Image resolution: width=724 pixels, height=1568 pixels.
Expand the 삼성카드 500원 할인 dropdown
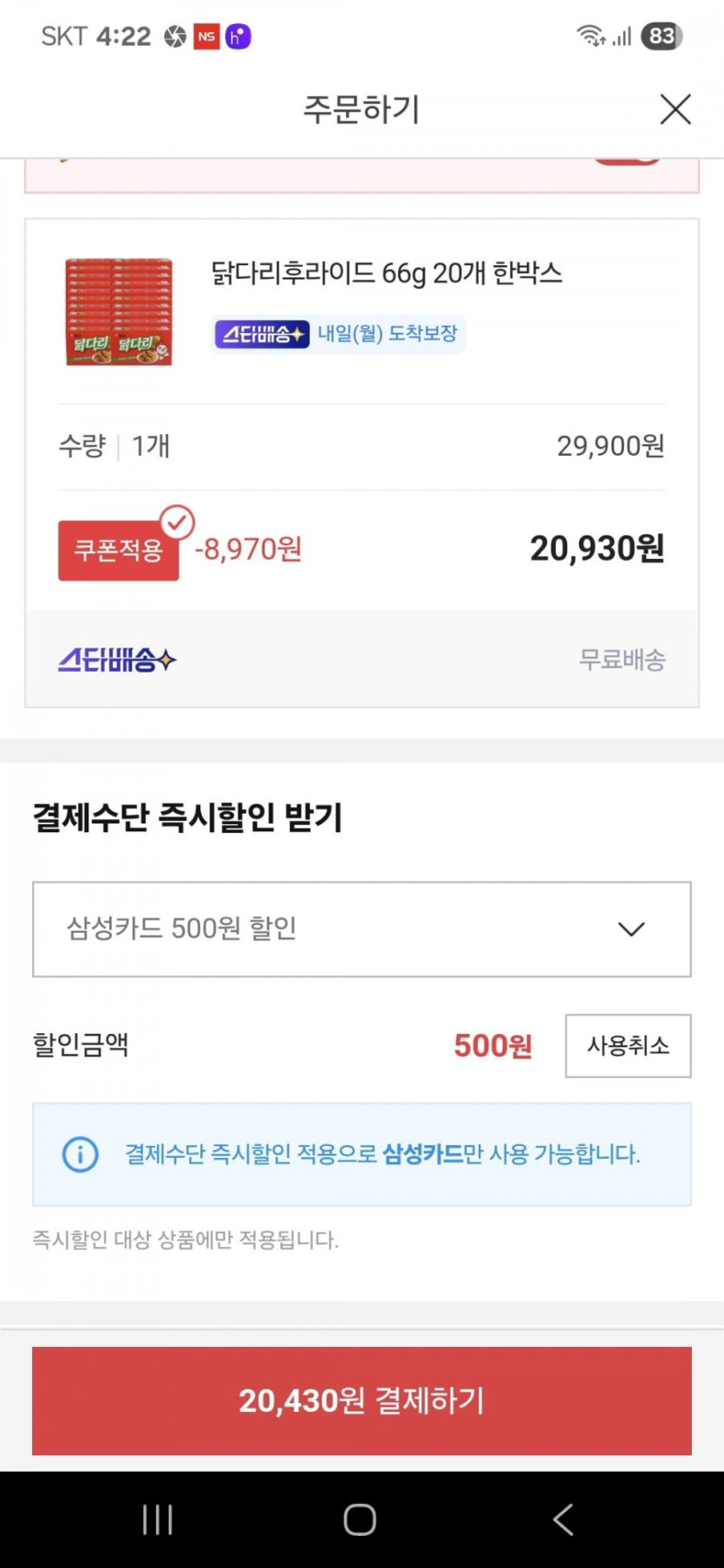[x=362, y=929]
